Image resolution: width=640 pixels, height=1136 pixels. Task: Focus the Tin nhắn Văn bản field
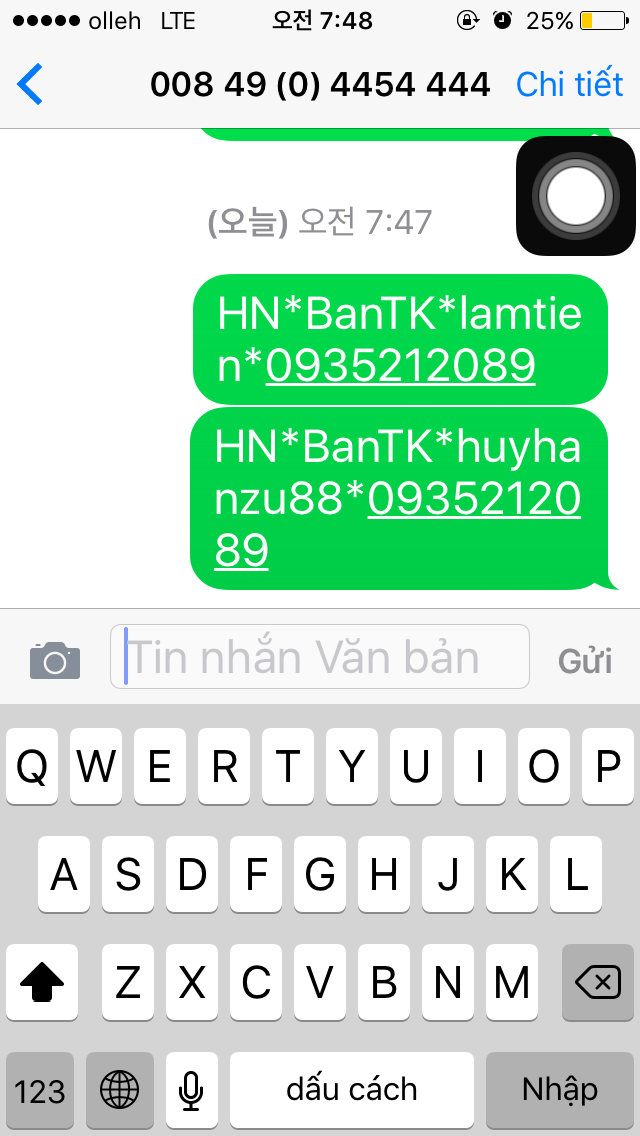(x=320, y=657)
